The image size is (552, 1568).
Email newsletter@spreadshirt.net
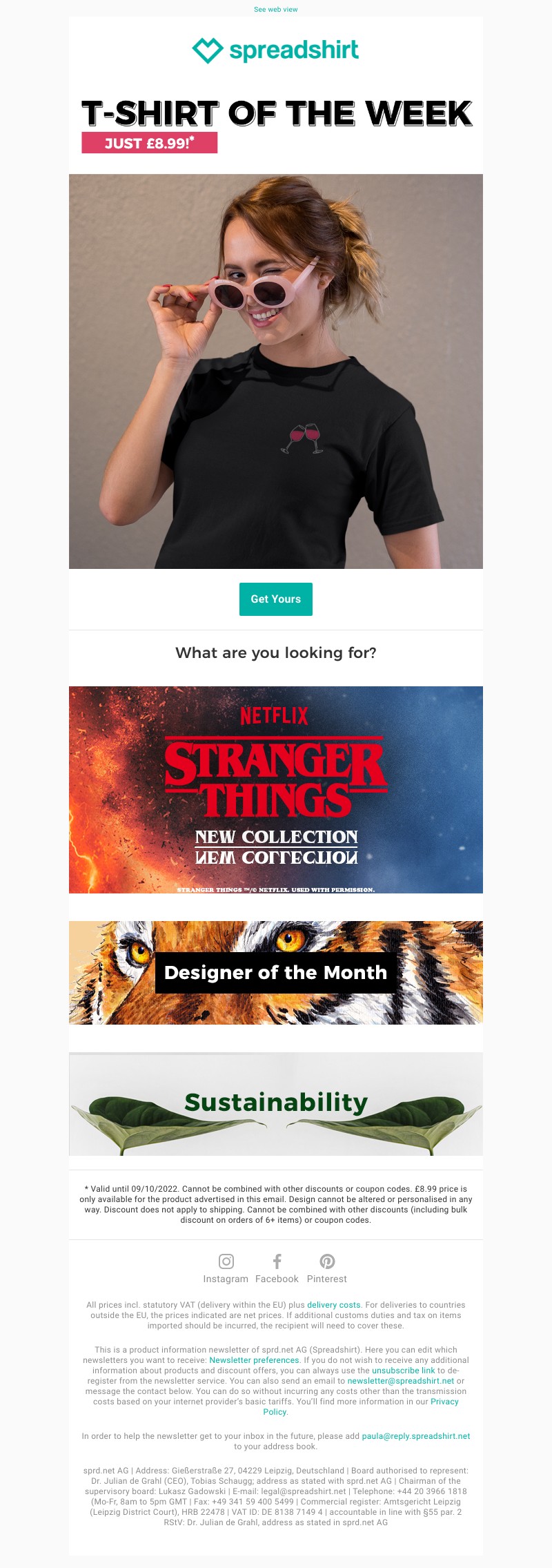point(400,1381)
